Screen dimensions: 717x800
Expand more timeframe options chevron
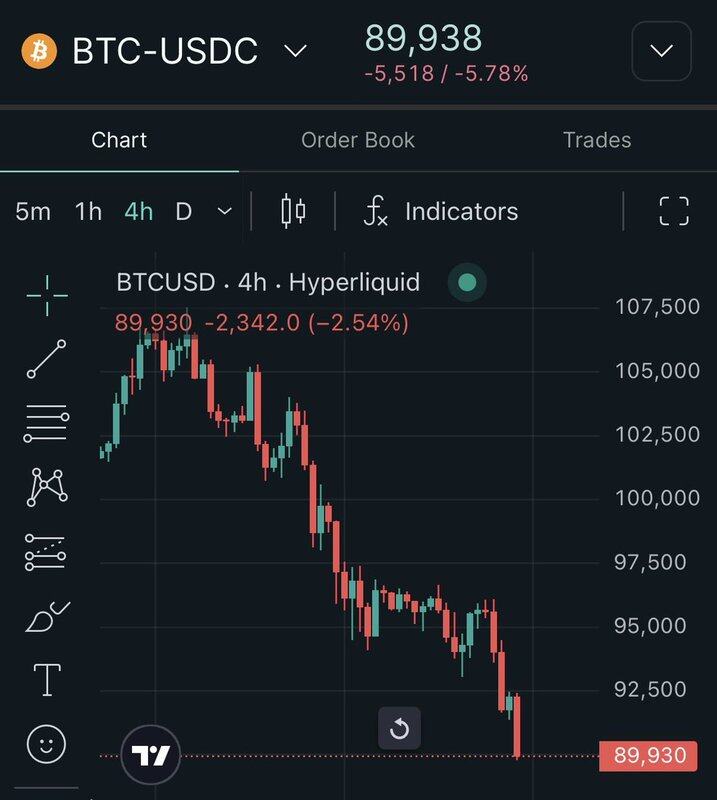click(225, 211)
